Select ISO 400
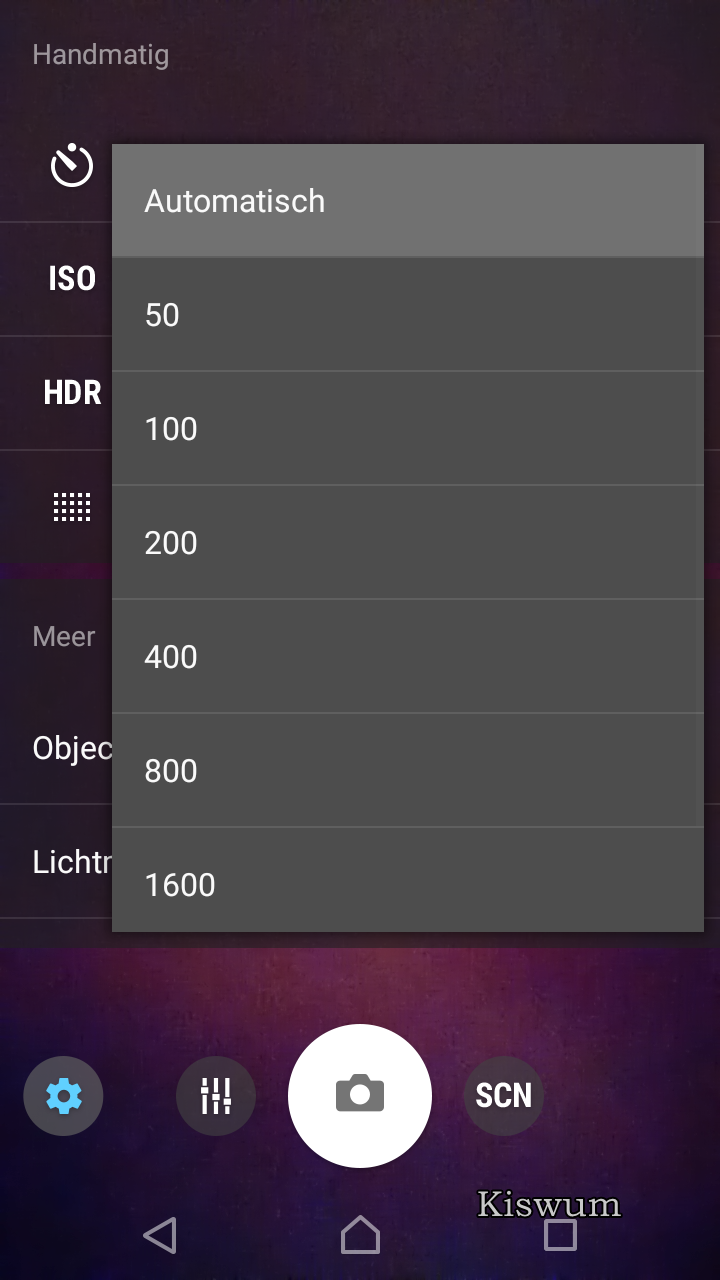 pos(407,657)
